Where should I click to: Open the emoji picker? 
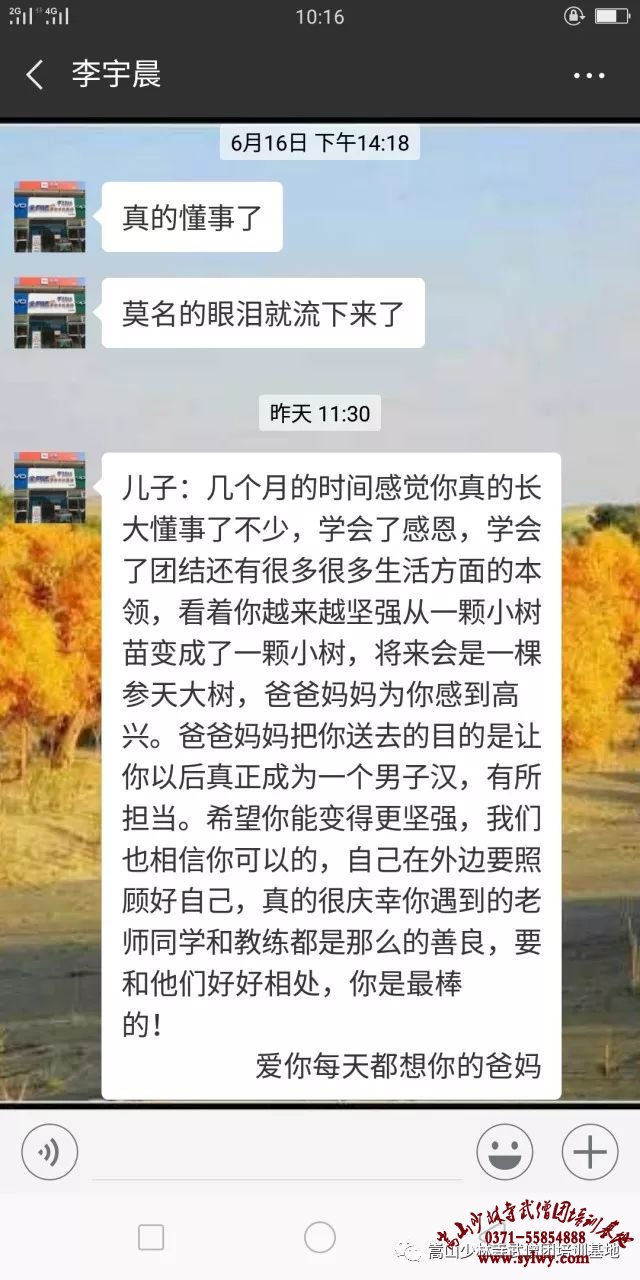point(504,1152)
